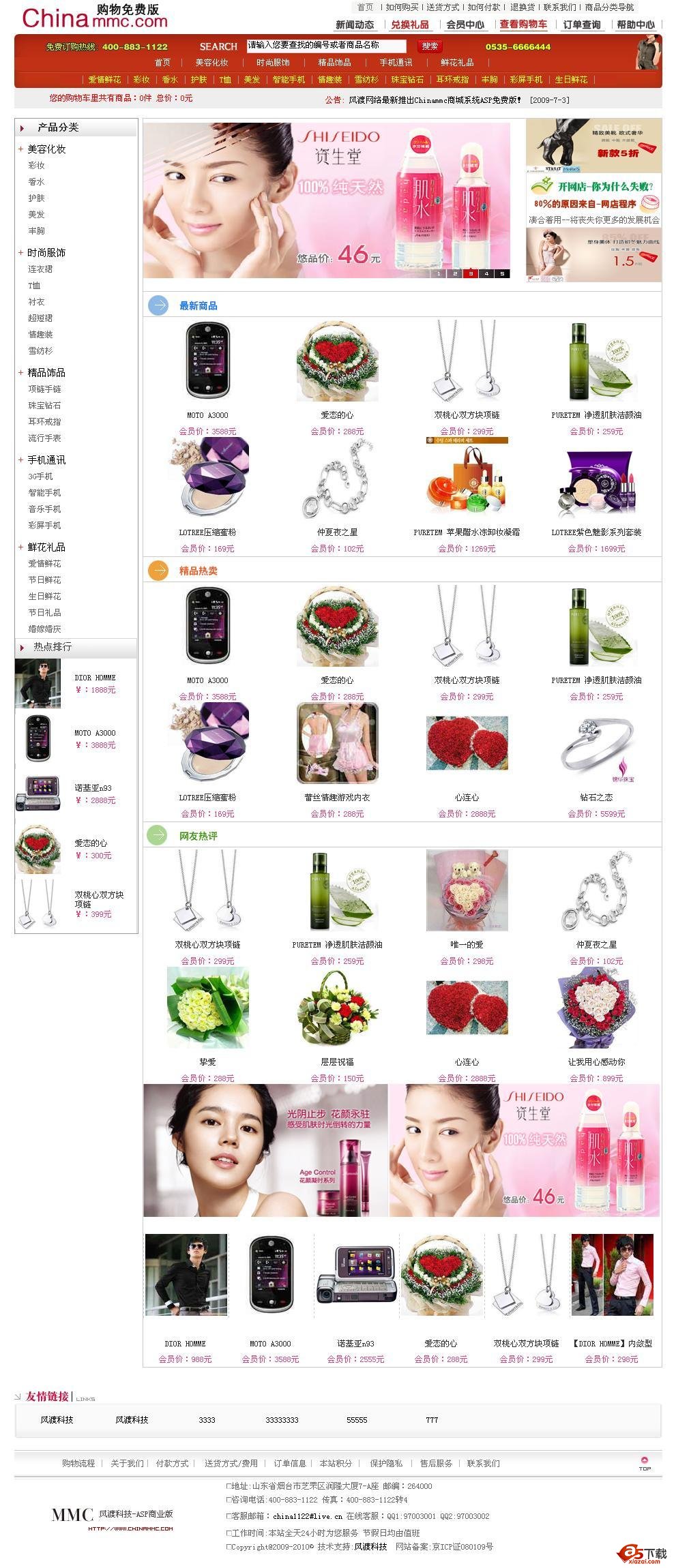
Task: Open 帮助中心 help center
Action: 635,25
